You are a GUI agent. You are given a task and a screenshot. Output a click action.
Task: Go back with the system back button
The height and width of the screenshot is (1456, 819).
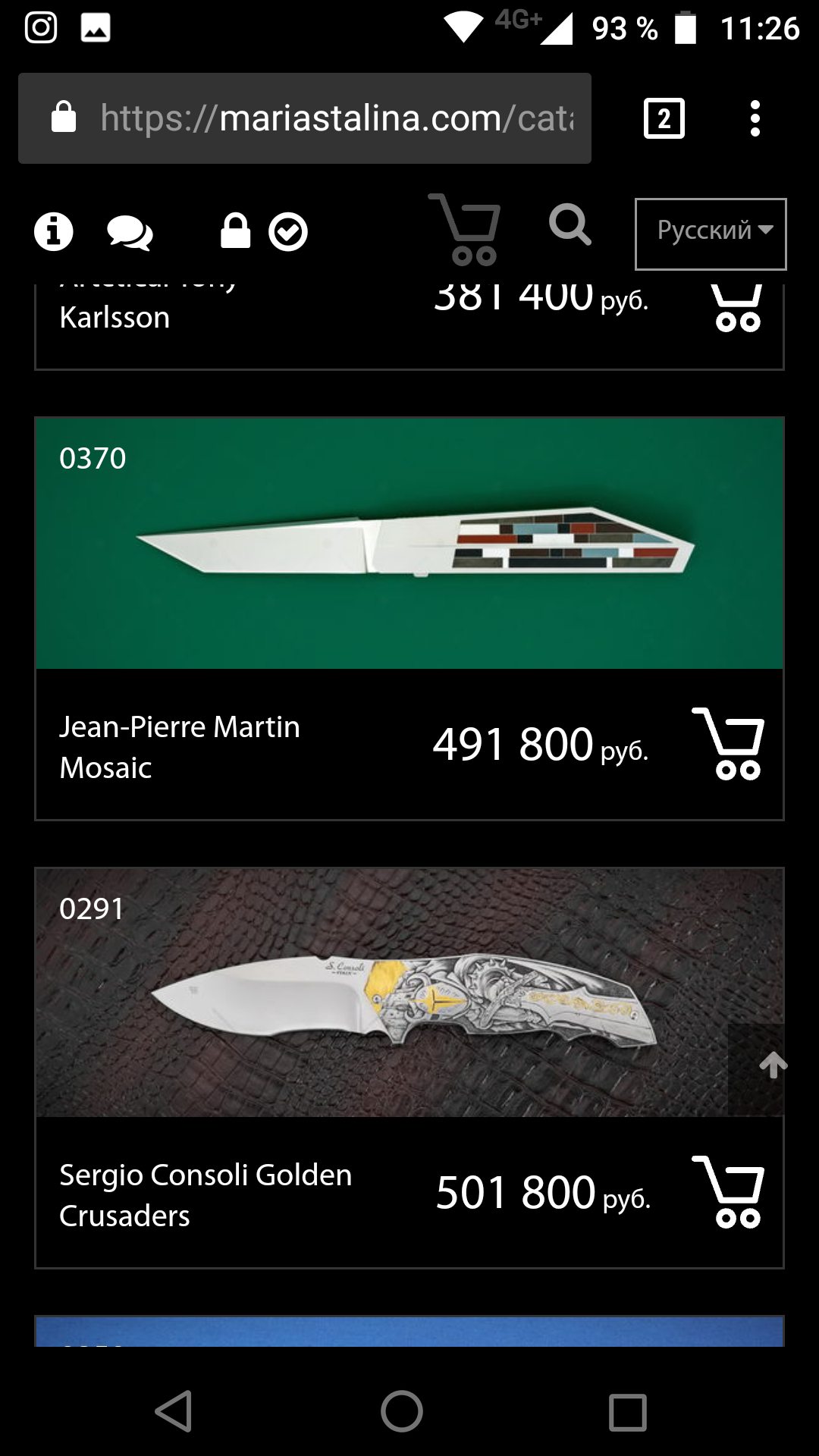(x=174, y=1411)
